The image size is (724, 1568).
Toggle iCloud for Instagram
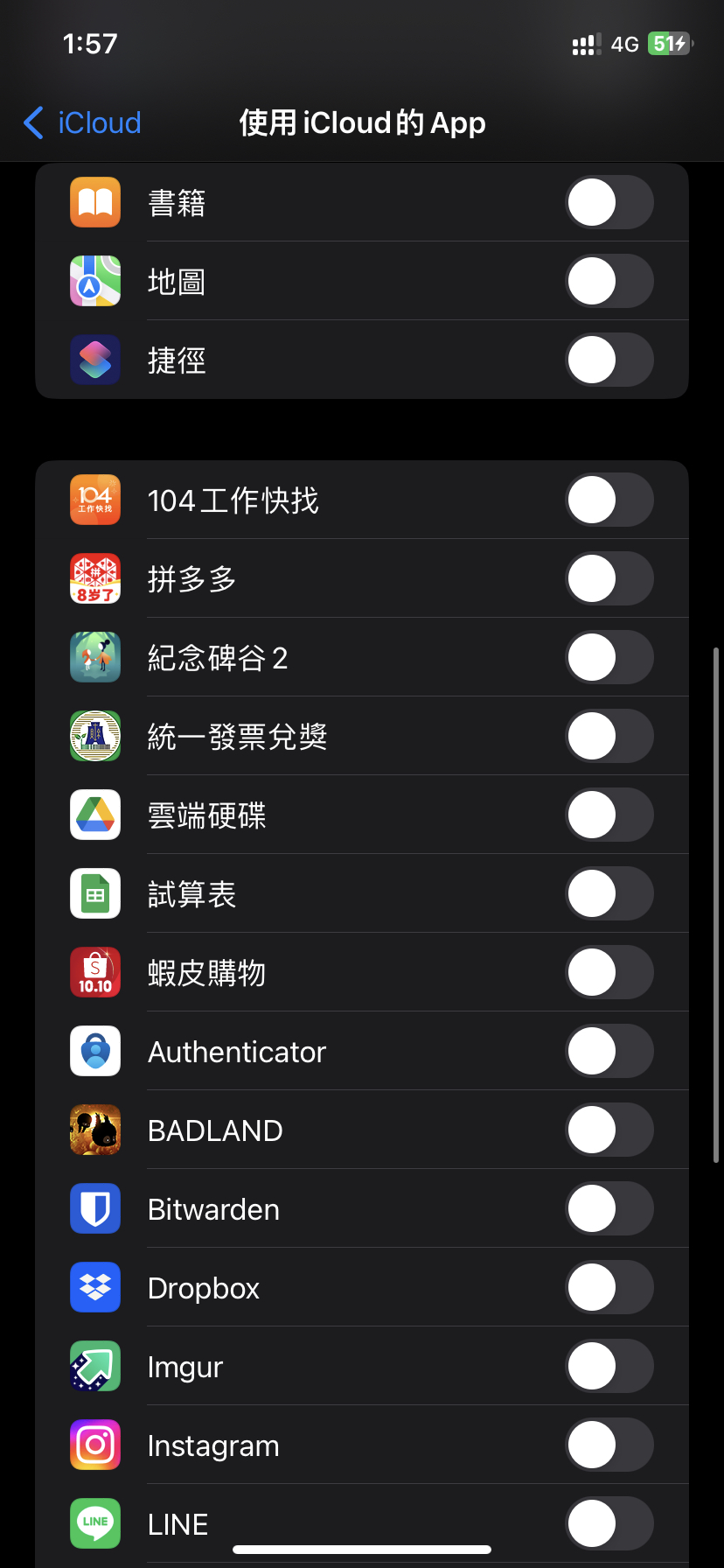coord(609,1445)
